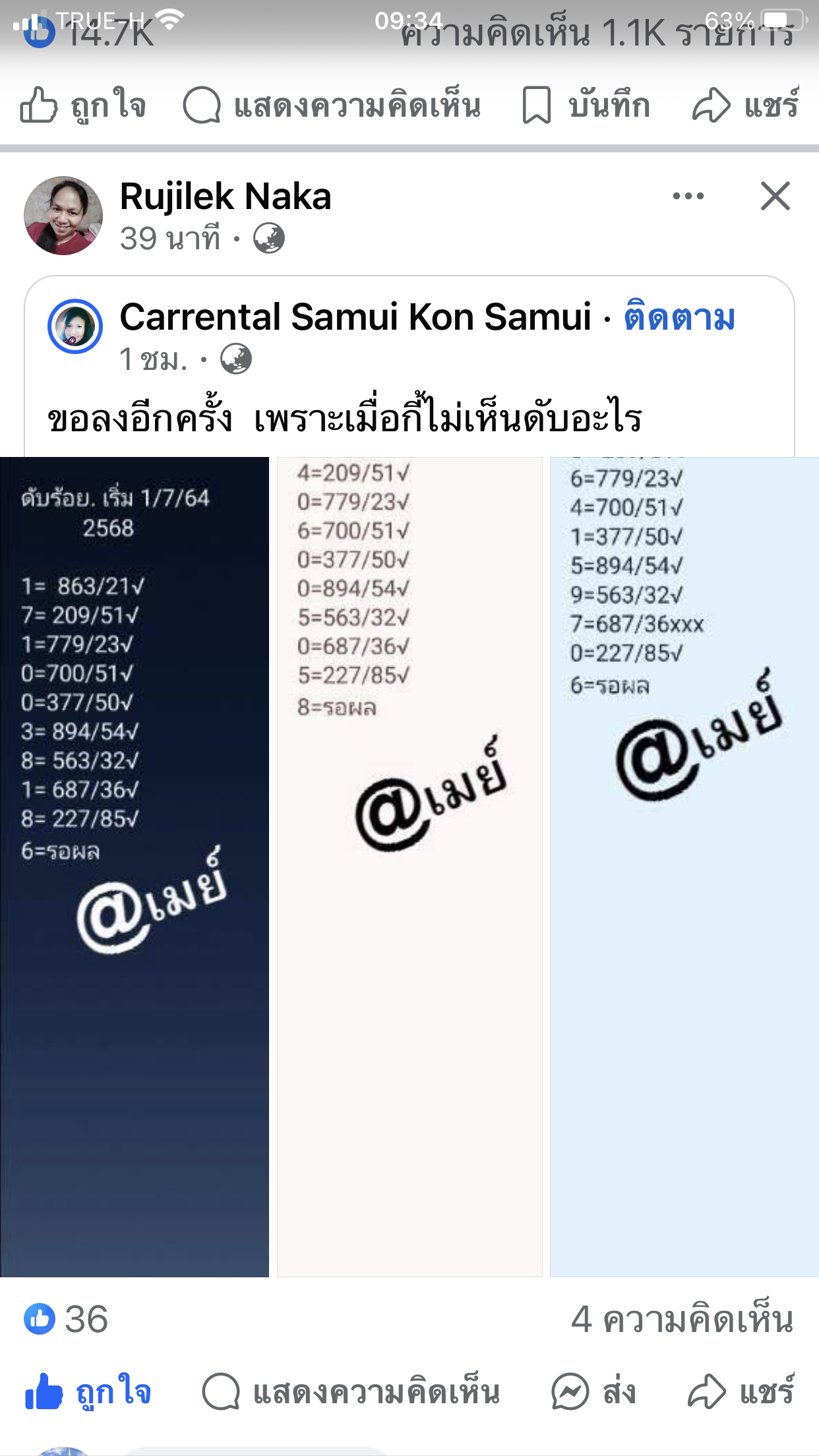
Task: Open Rujilek Naka's profile name
Action: point(225,197)
